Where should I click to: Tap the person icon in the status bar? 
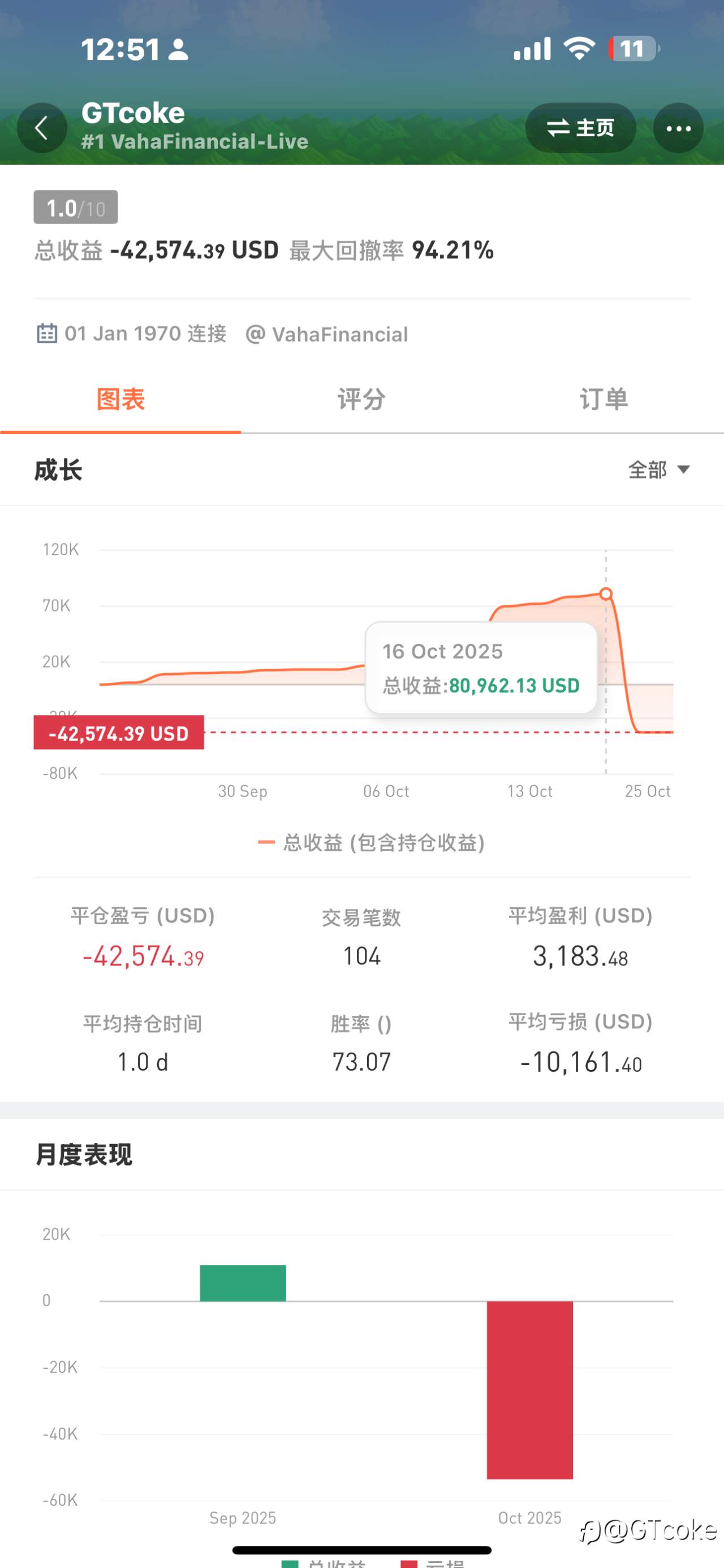tap(178, 49)
